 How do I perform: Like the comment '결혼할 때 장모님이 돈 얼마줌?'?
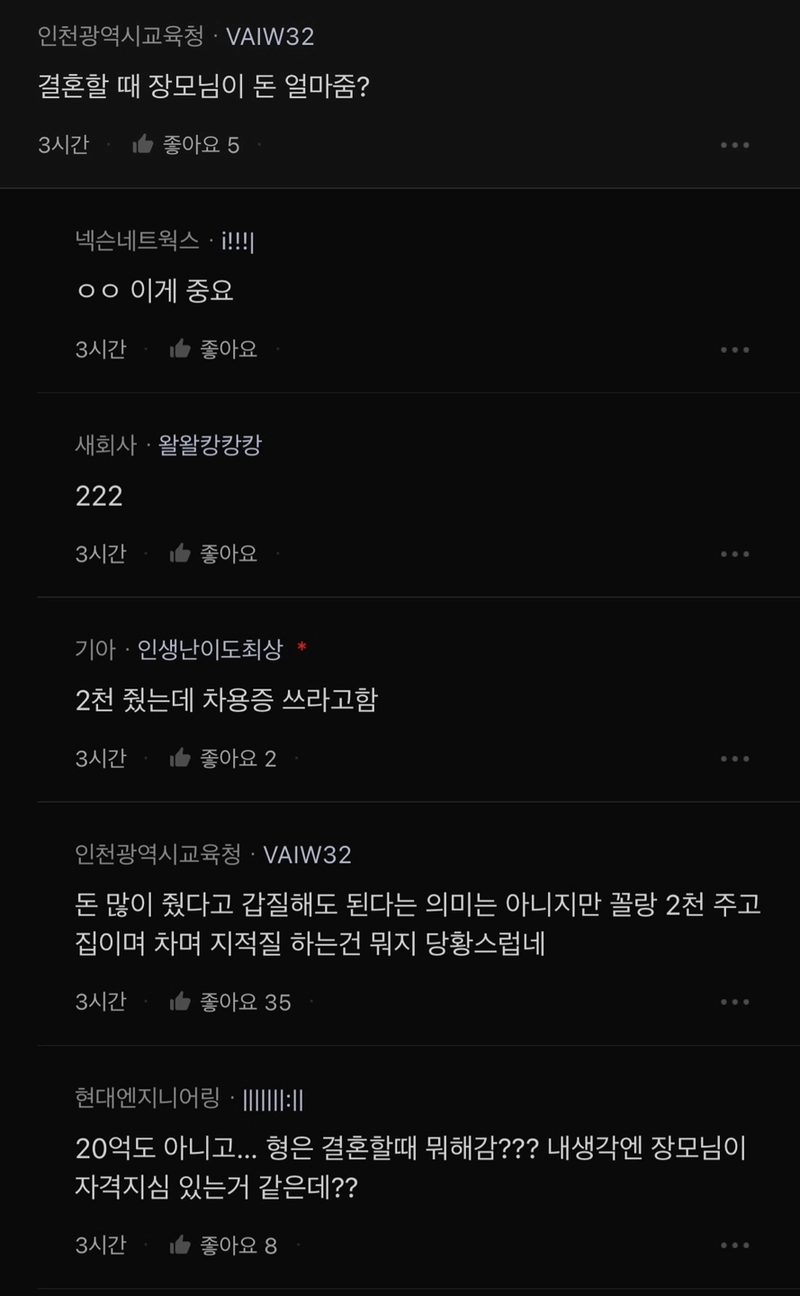[186, 145]
